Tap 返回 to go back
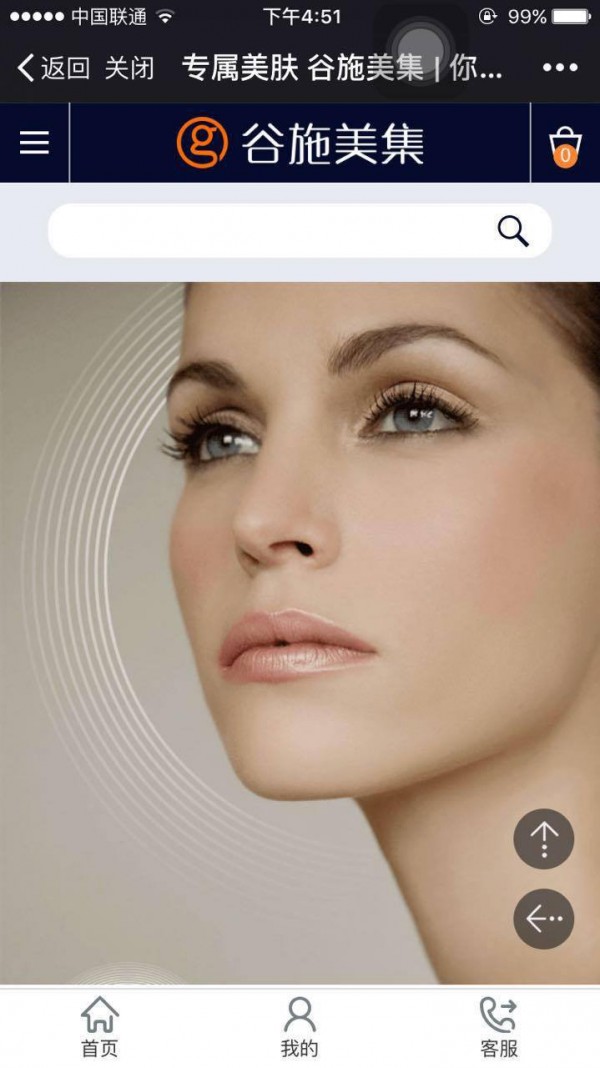 point(54,69)
